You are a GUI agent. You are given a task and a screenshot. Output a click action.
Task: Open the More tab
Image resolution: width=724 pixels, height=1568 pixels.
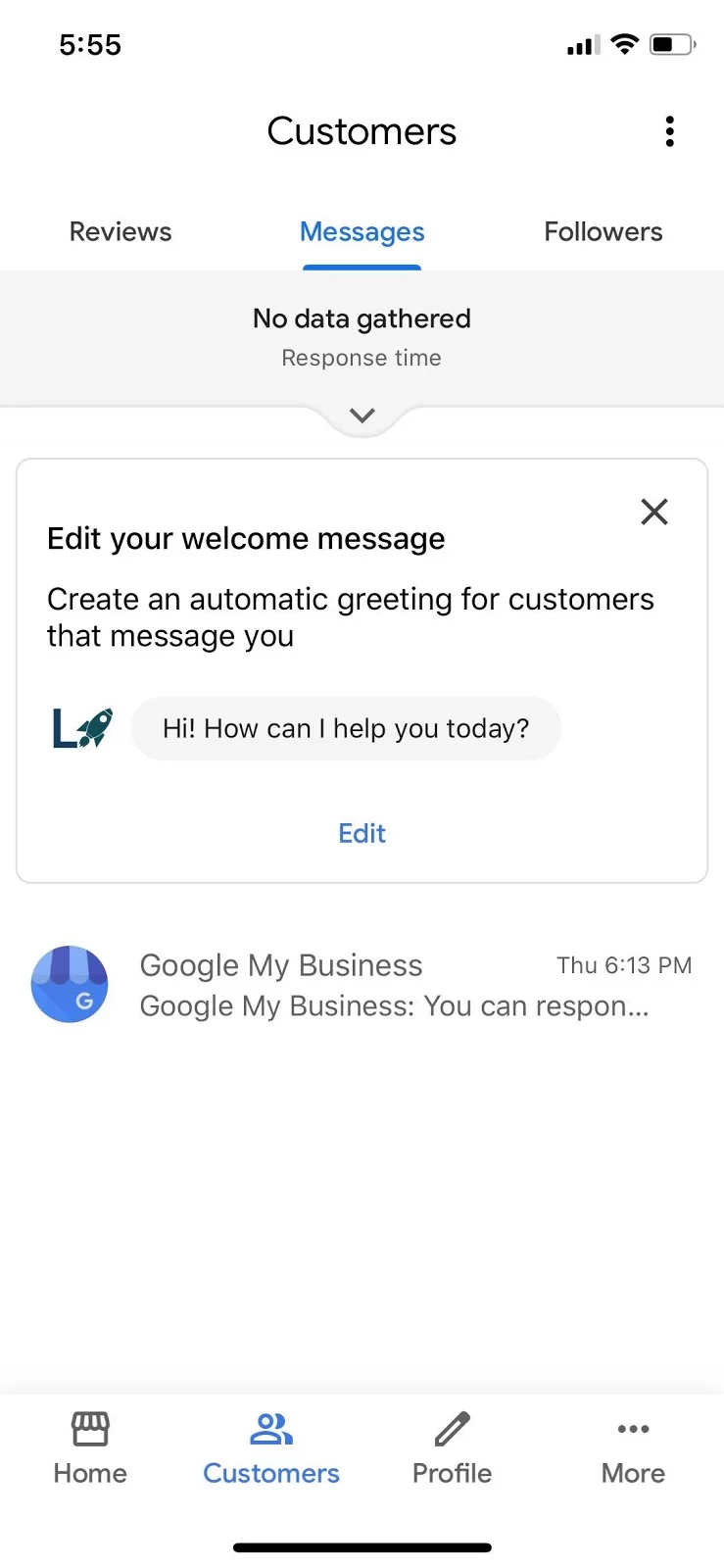633,1448
